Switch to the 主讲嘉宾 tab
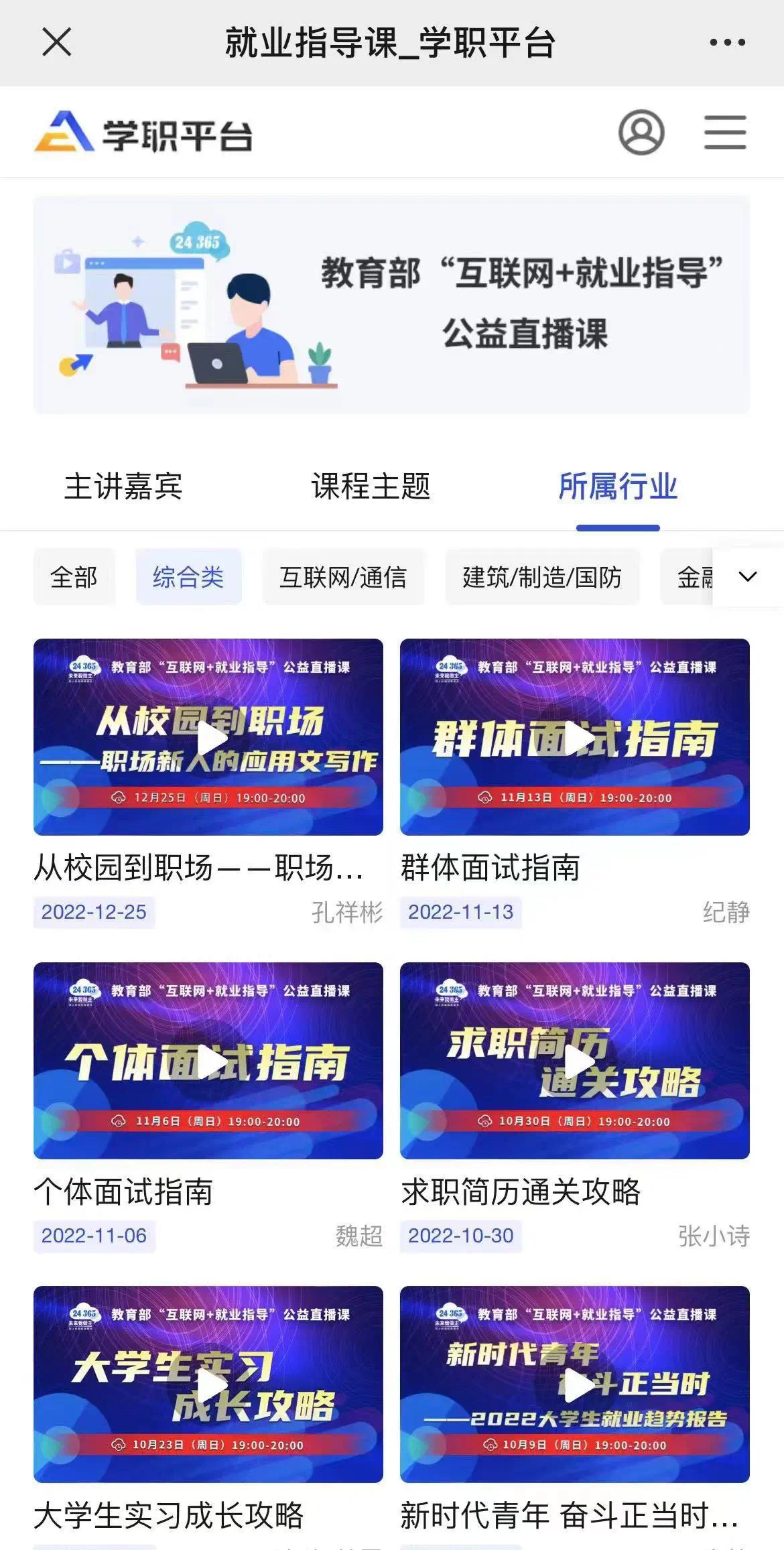Viewport: 784px width, 1550px height. click(x=123, y=486)
